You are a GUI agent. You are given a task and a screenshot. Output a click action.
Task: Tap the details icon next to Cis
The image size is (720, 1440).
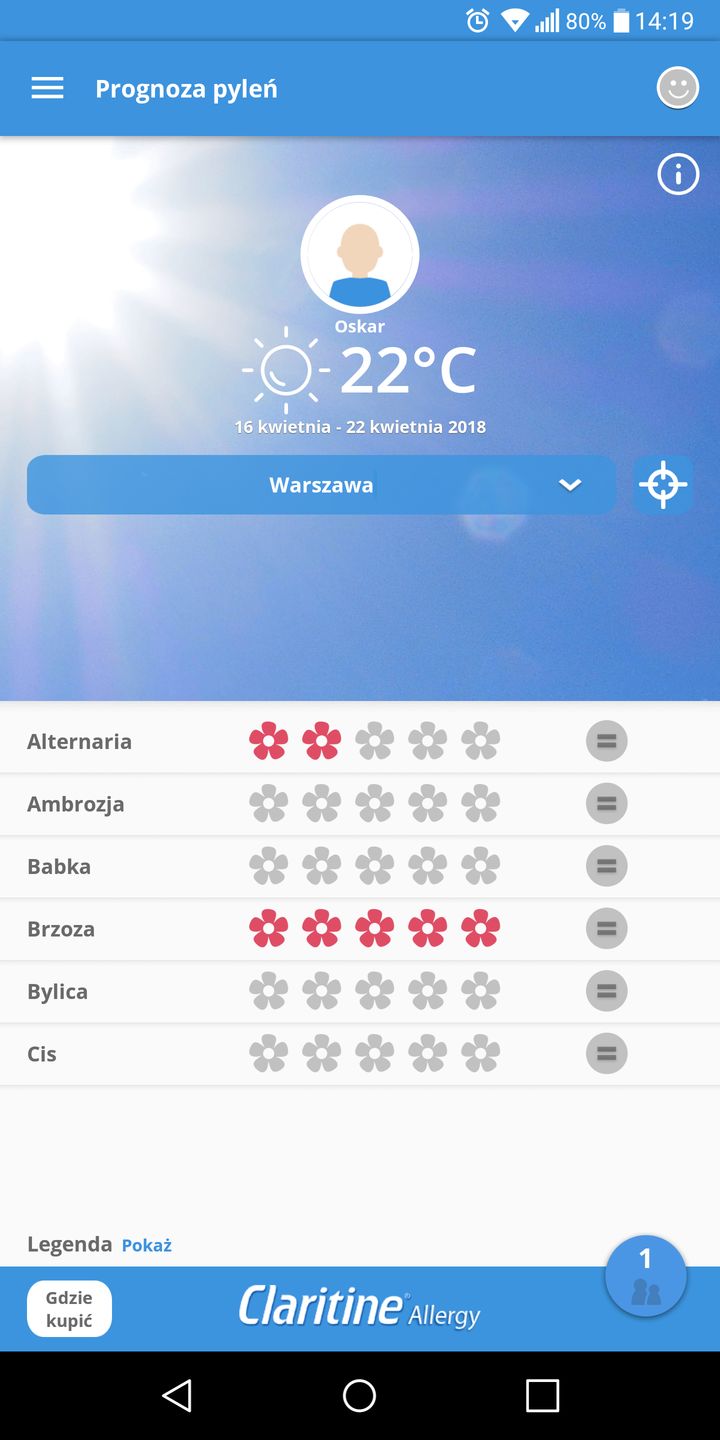[606, 1053]
